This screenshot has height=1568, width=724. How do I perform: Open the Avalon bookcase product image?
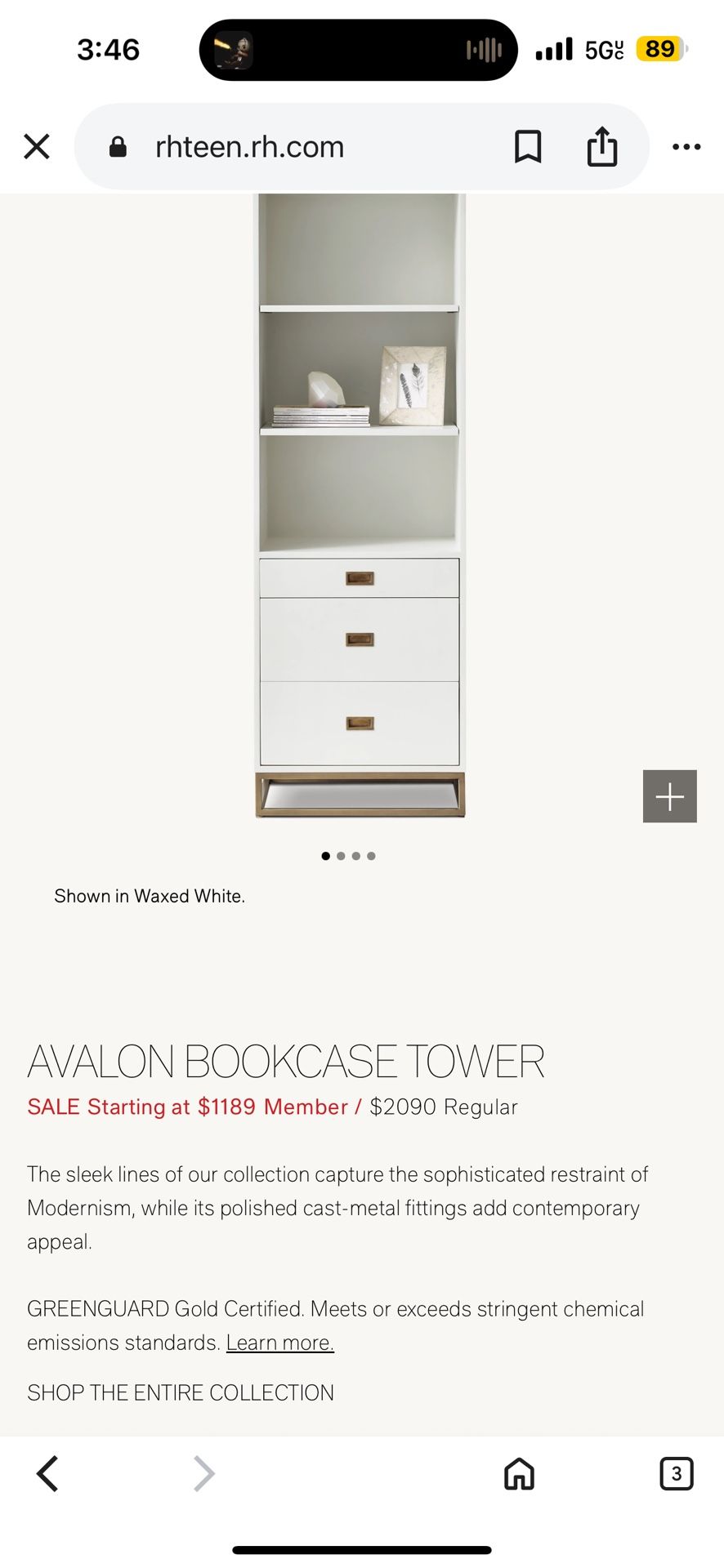360,506
